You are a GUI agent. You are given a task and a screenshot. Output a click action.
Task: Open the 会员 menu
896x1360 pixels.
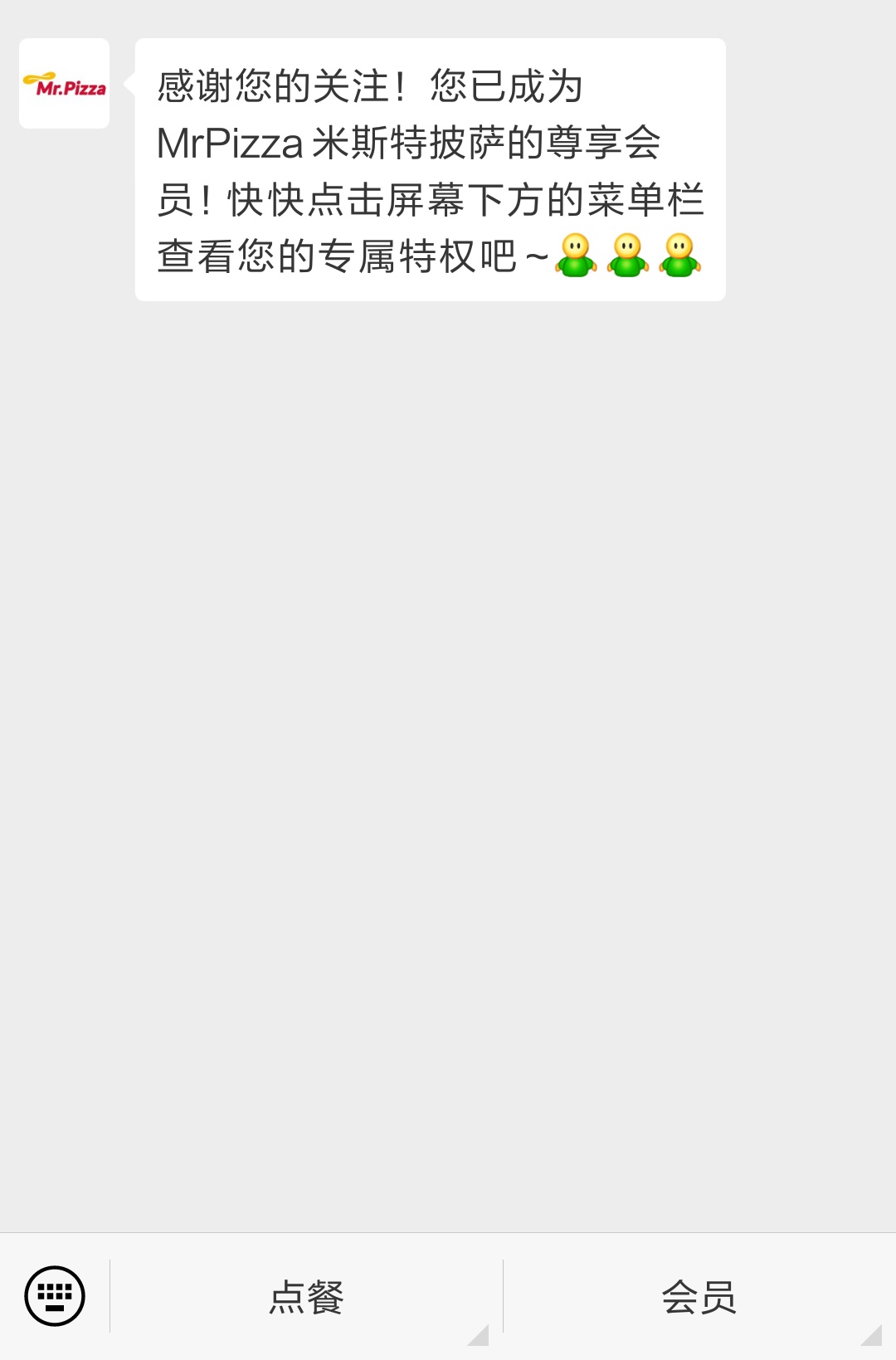click(699, 1297)
